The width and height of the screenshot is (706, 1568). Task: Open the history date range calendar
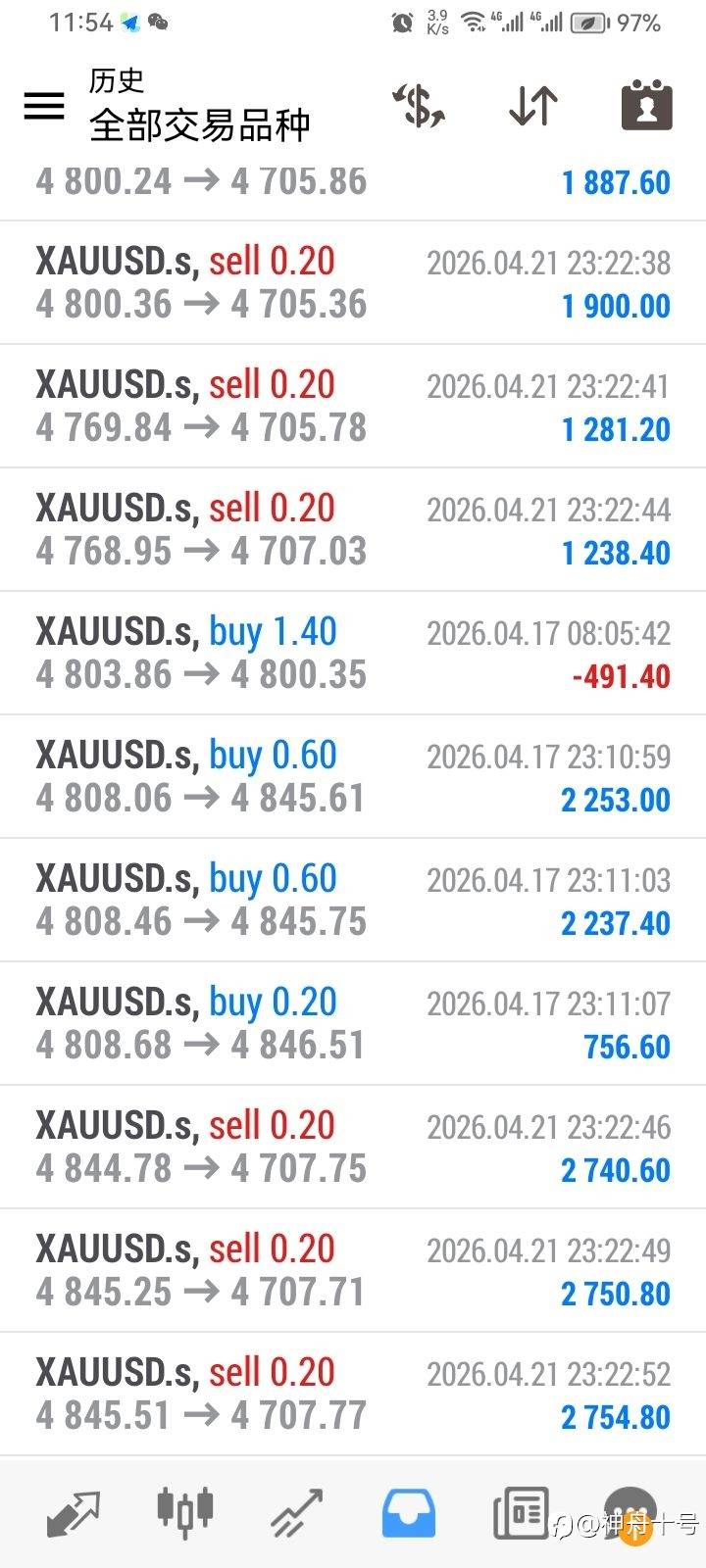647,105
